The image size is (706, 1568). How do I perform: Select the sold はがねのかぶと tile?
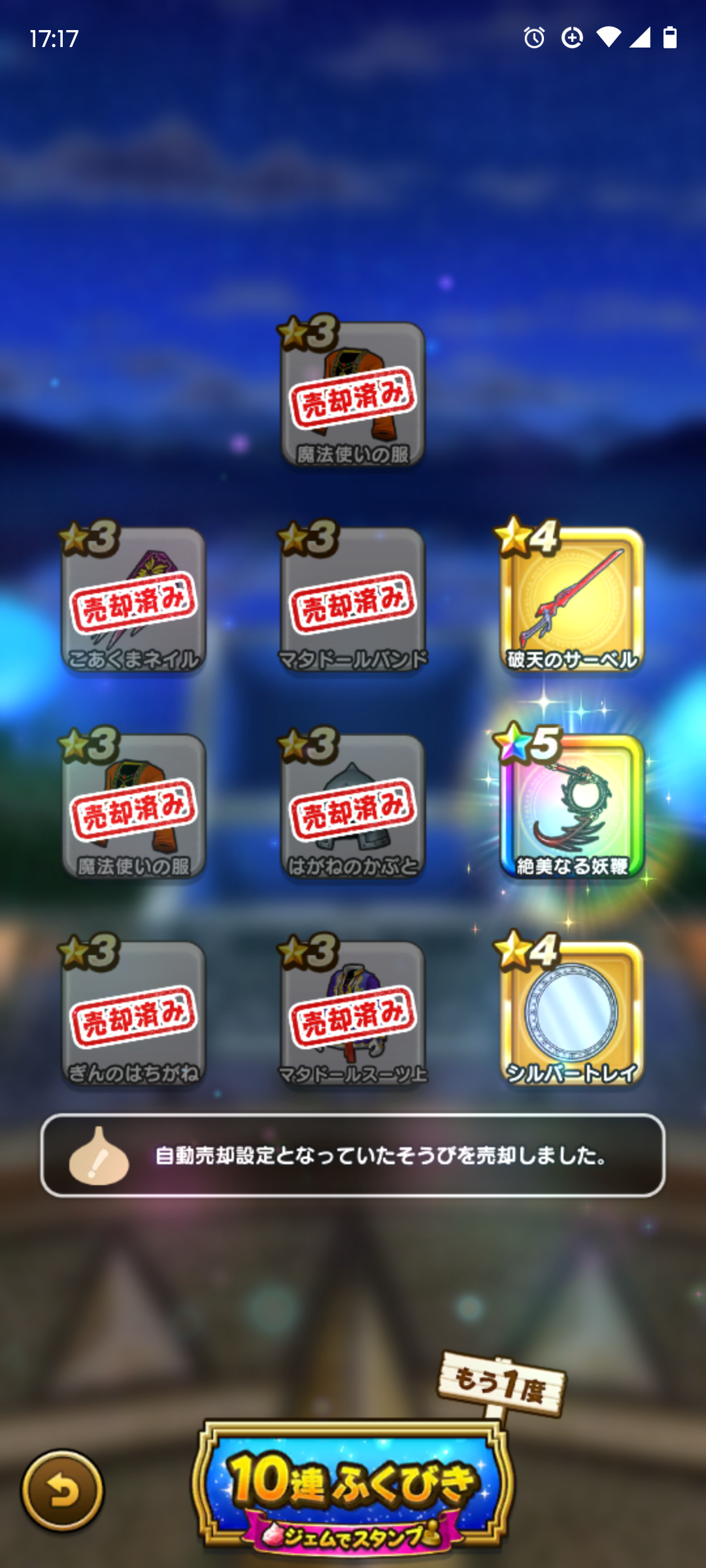(353, 806)
